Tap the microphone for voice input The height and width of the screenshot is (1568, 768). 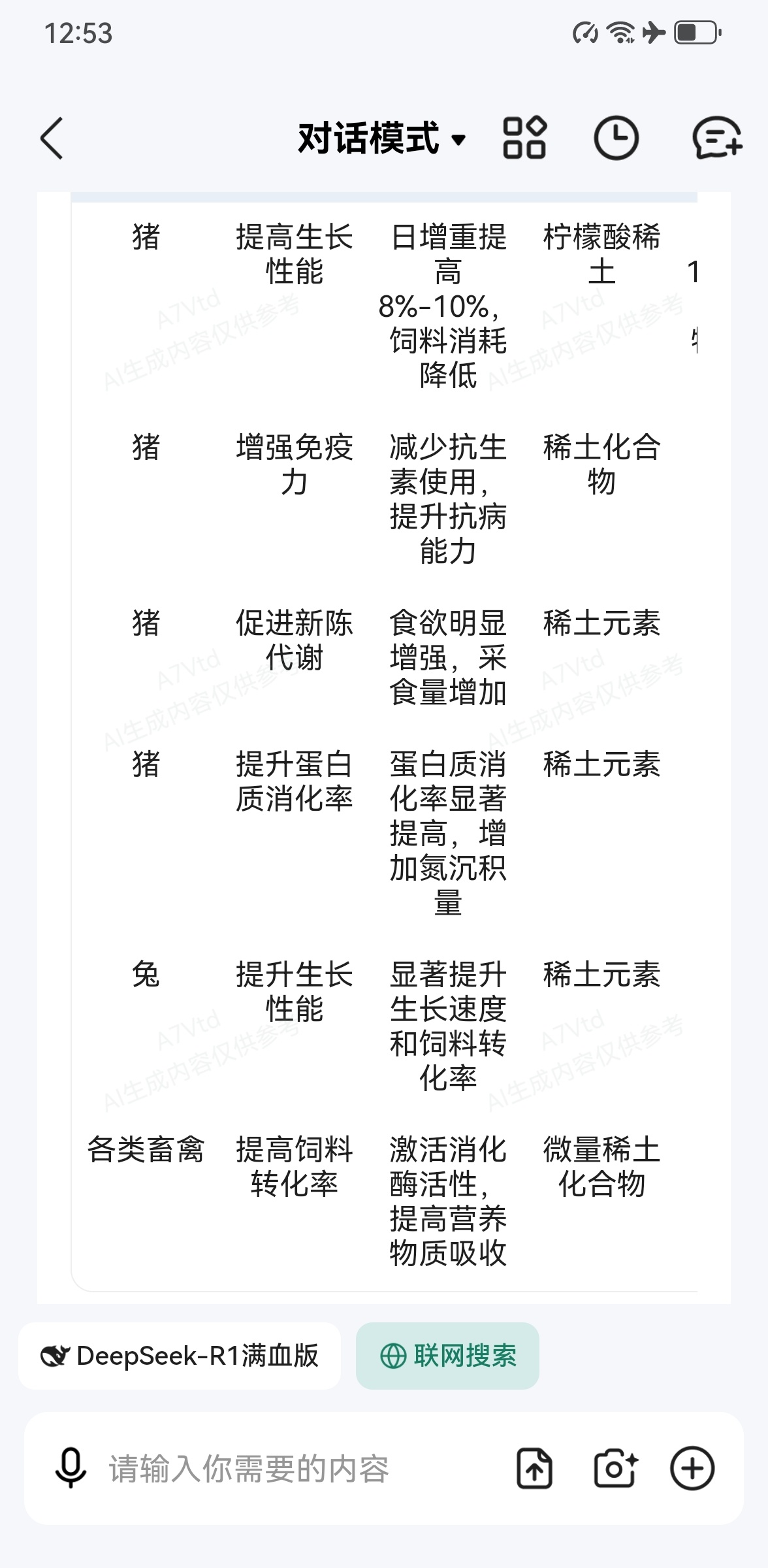(x=71, y=1468)
